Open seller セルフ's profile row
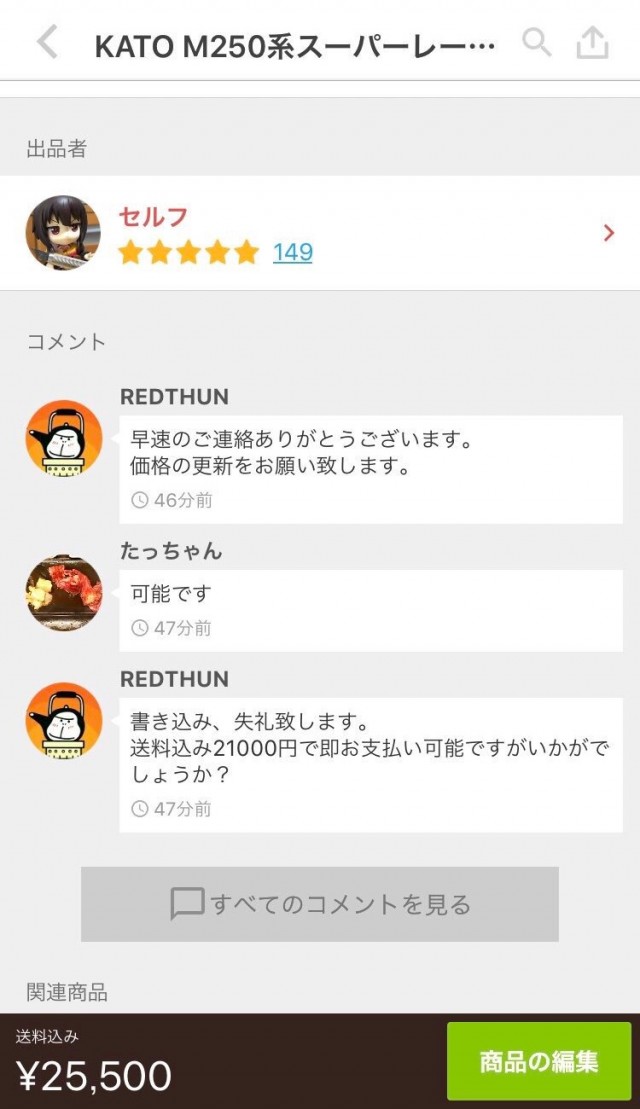This screenshot has height=1109, width=640. click(320, 233)
